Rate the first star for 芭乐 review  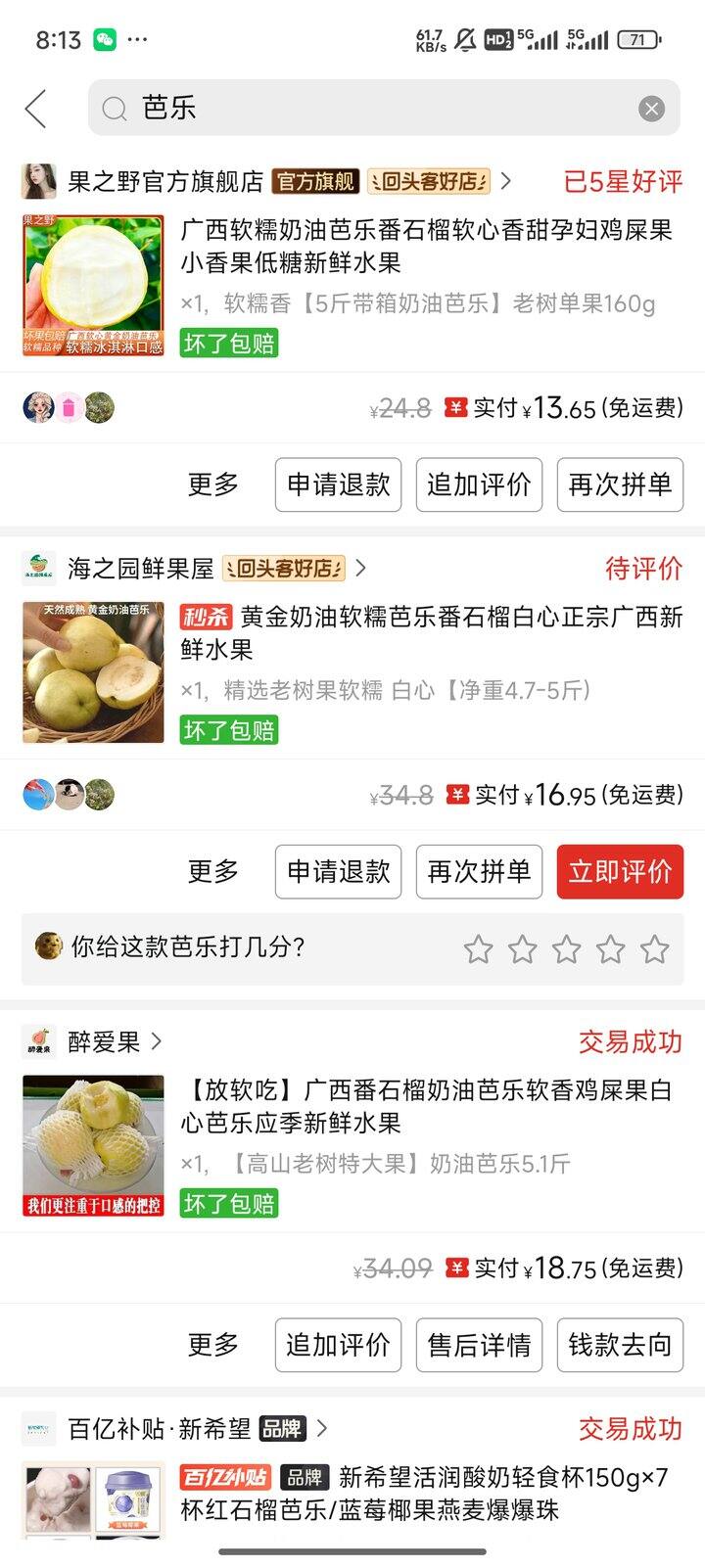(x=479, y=947)
